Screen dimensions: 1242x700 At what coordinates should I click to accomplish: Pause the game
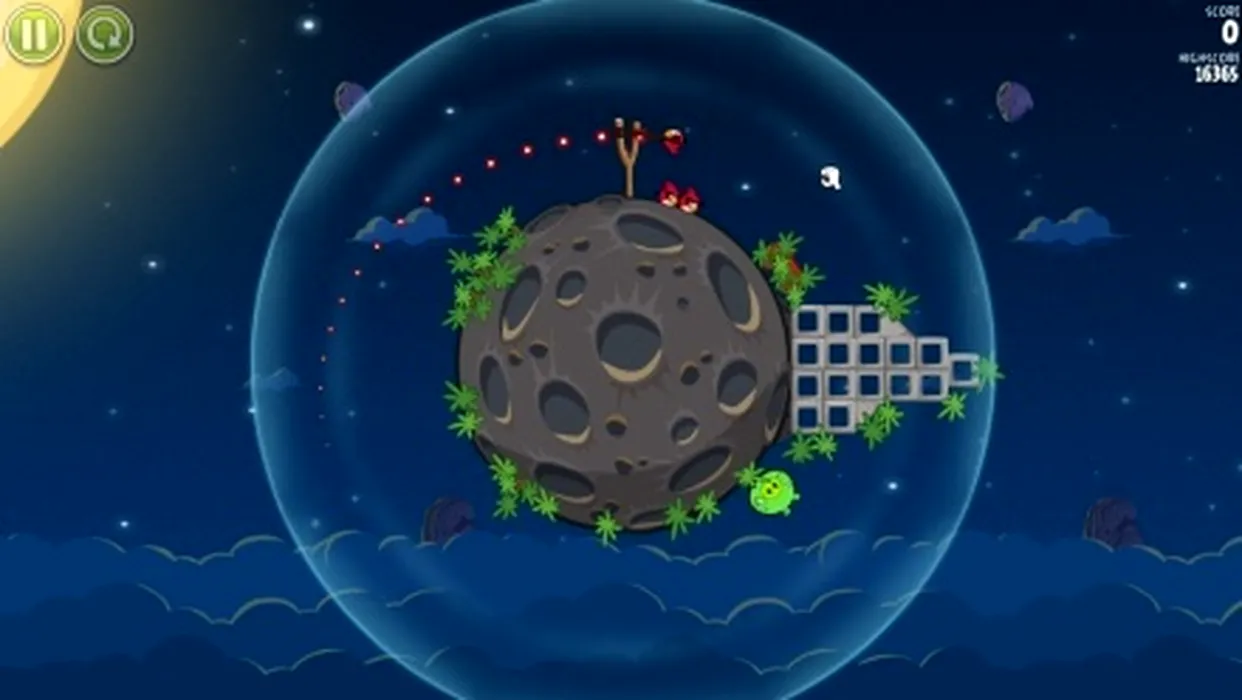(x=34, y=34)
